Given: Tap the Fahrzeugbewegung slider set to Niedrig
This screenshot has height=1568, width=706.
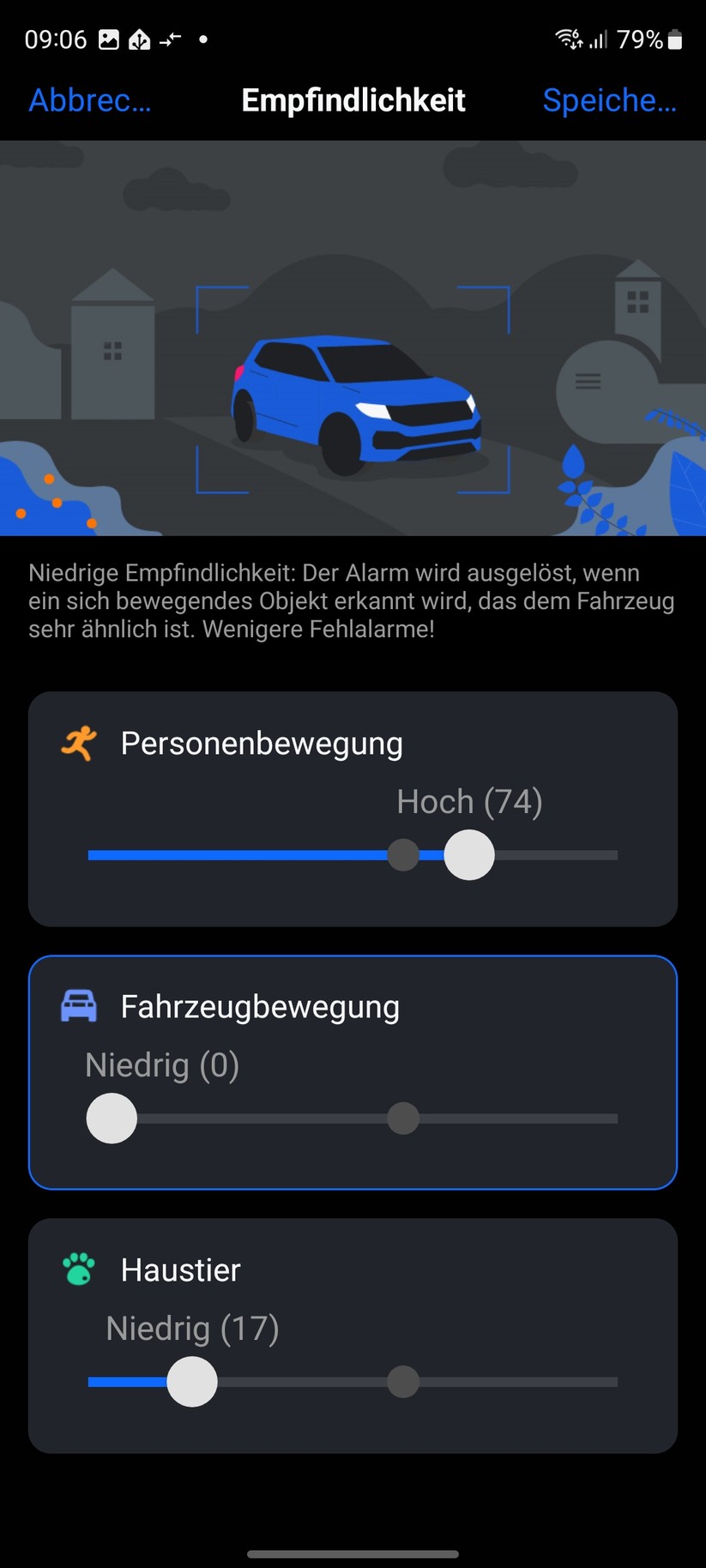Looking at the screenshot, I should 110,1118.
